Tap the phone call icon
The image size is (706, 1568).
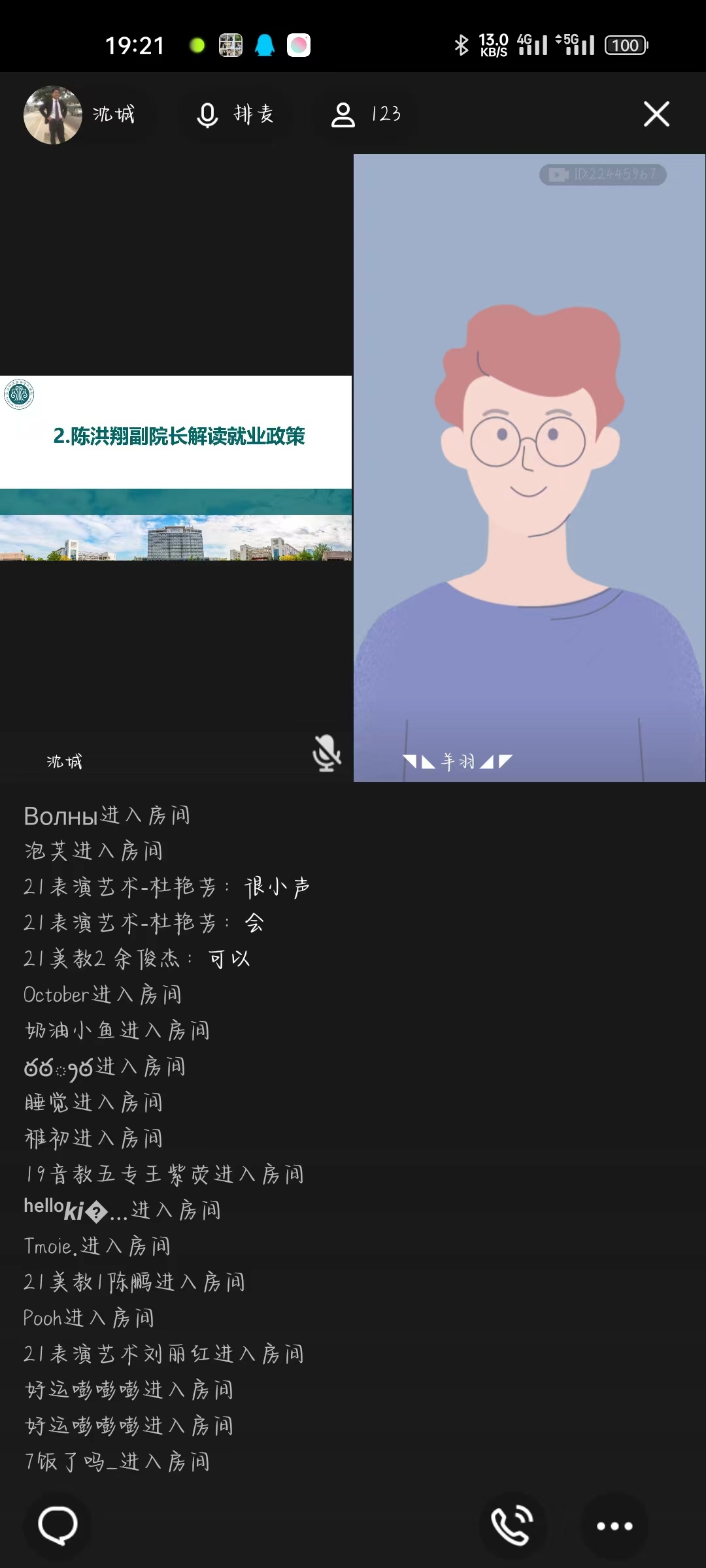point(512,1526)
